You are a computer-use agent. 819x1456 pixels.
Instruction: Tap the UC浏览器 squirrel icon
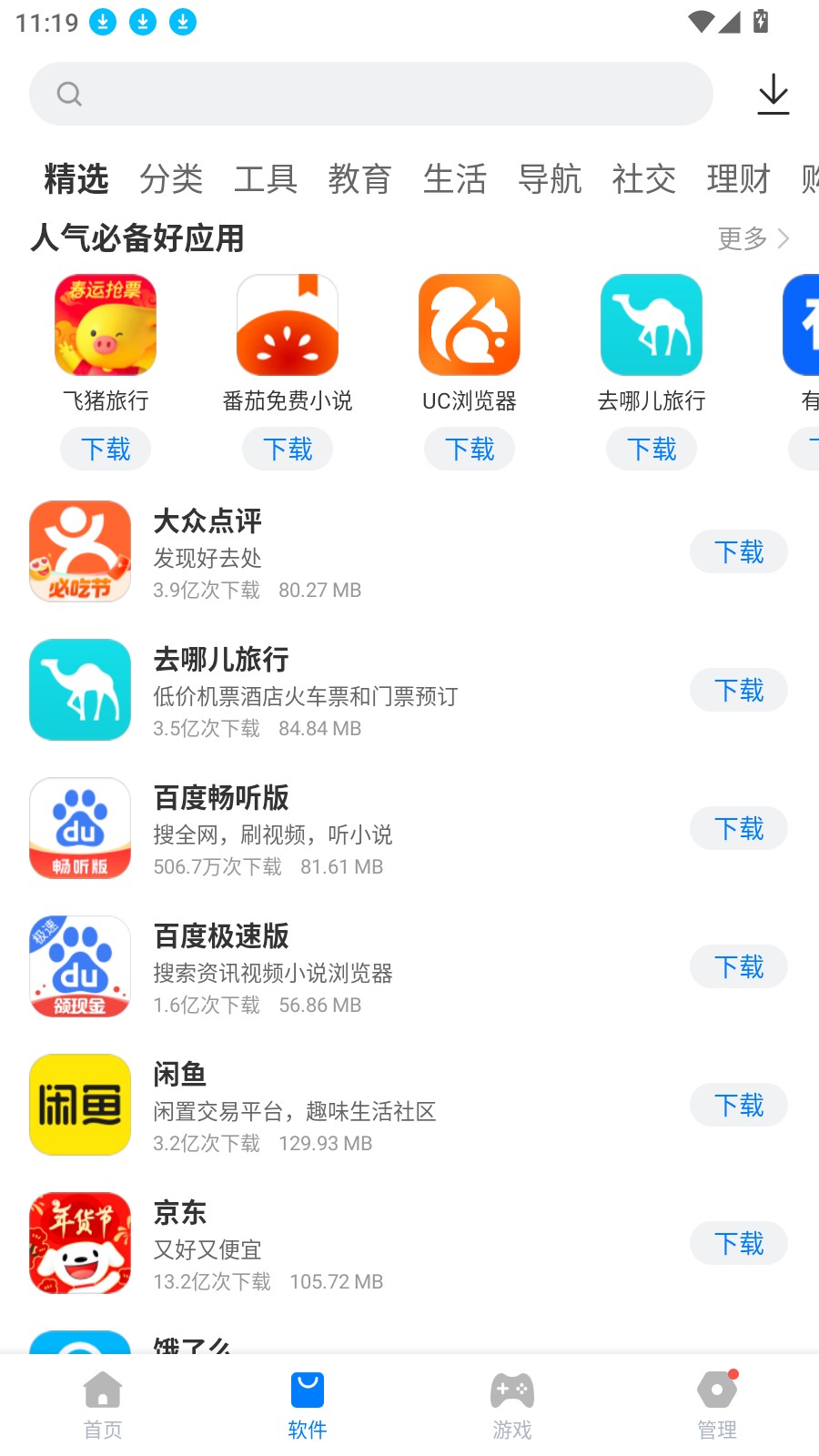coord(469,325)
